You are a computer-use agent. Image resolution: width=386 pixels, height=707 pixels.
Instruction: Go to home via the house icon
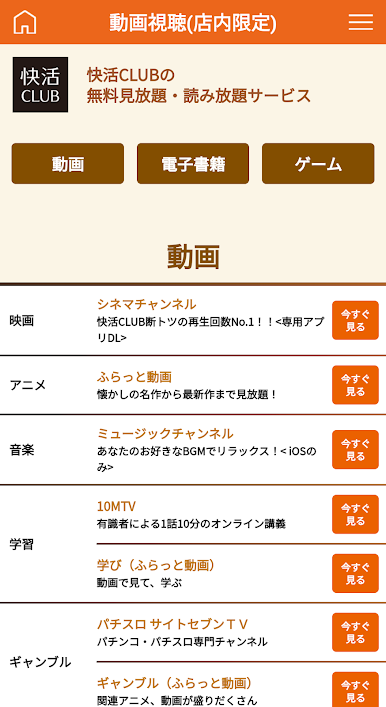click(x=25, y=22)
